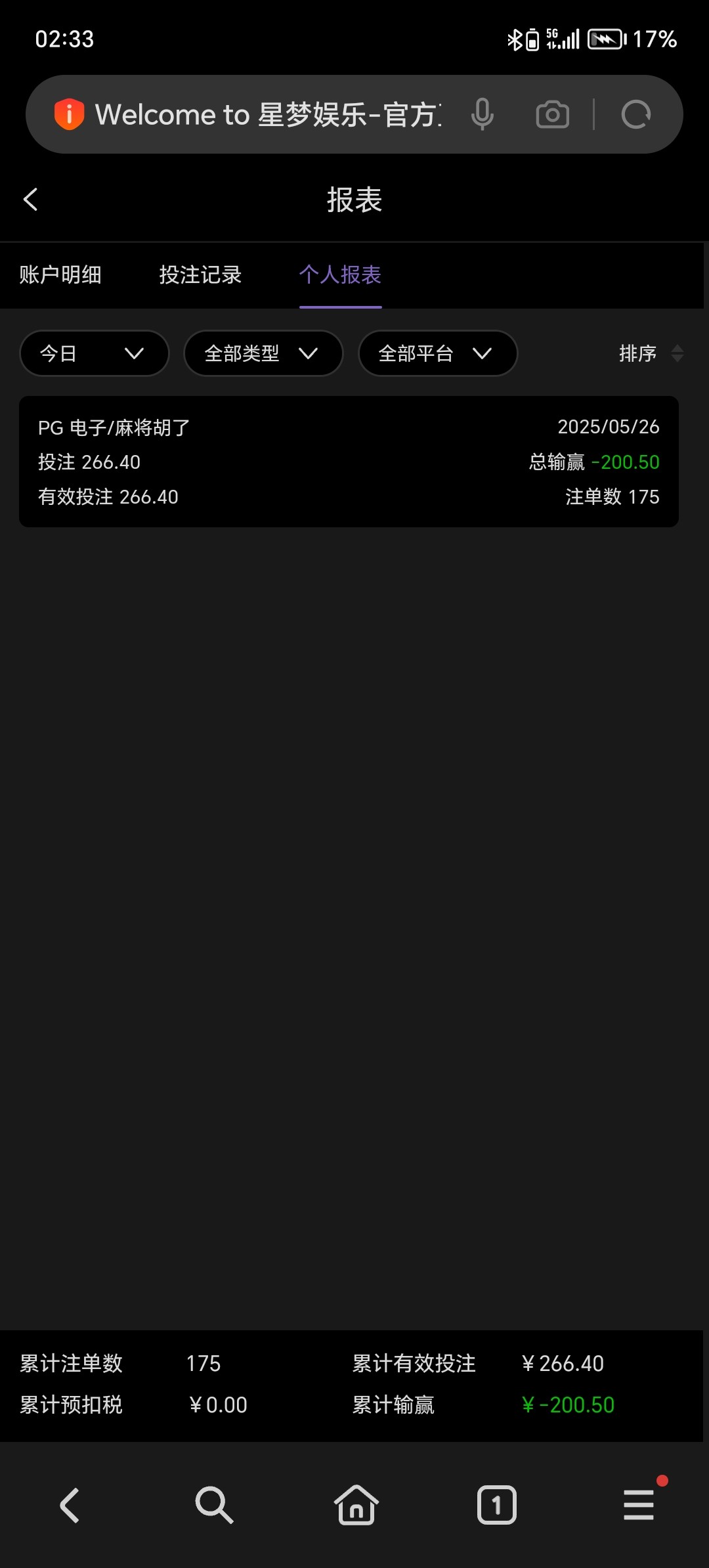Reload the page

(635, 114)
